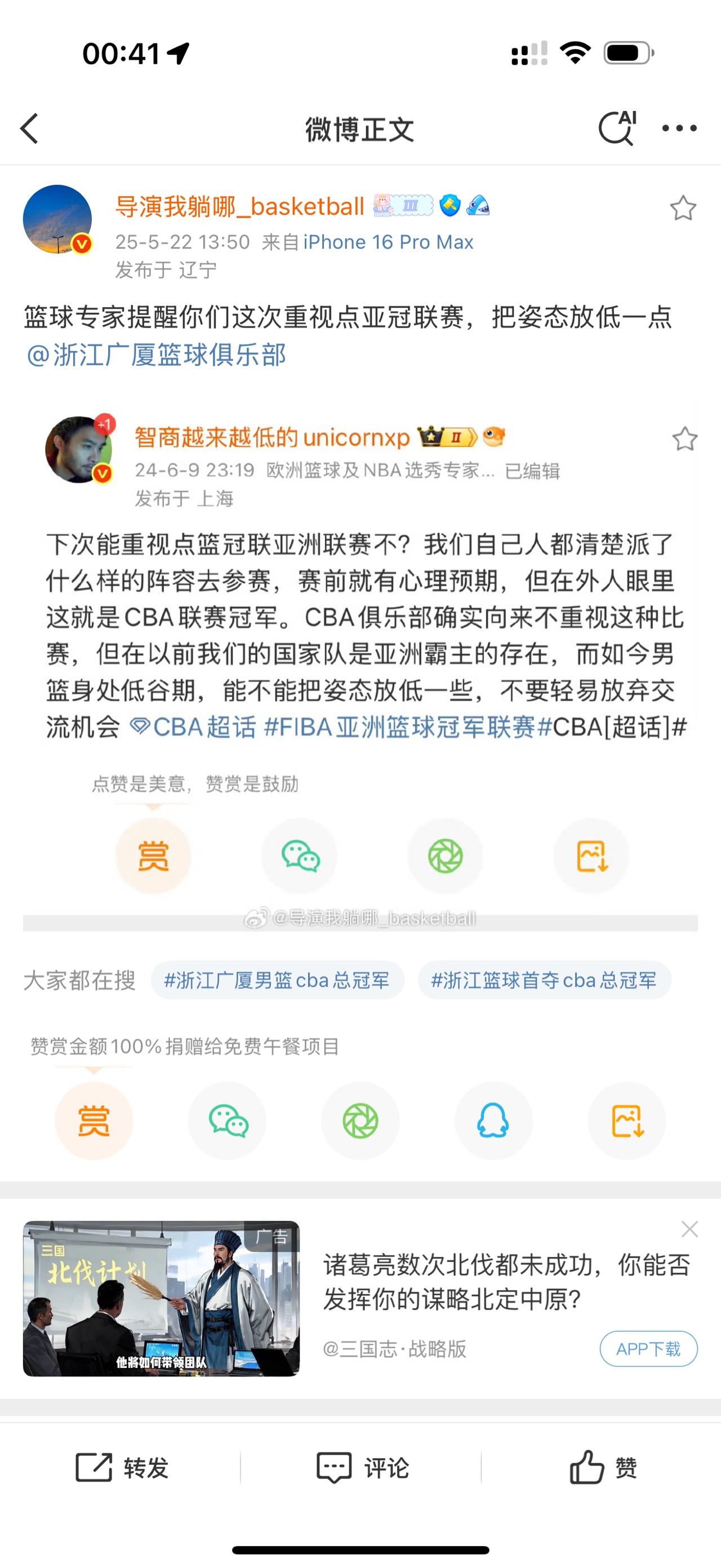Tap the picture icon in the share row
Viewport: 721px width, 1568px height.
point(627,1121)
